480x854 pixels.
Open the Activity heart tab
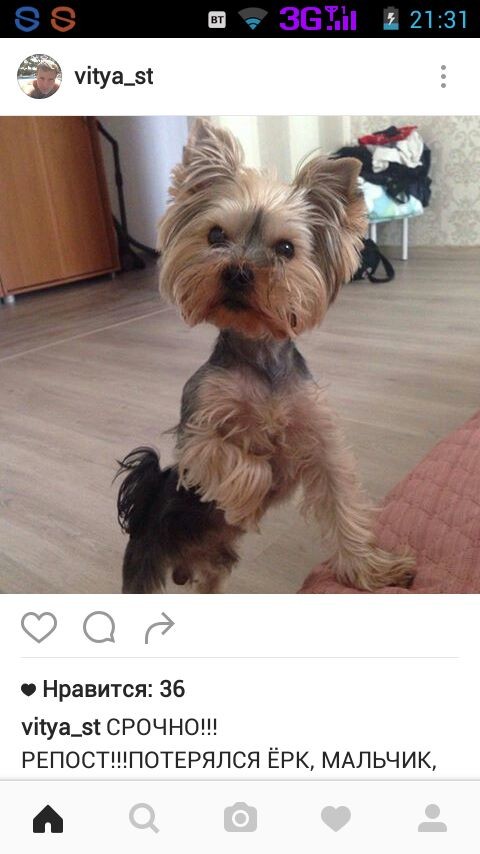336,819
